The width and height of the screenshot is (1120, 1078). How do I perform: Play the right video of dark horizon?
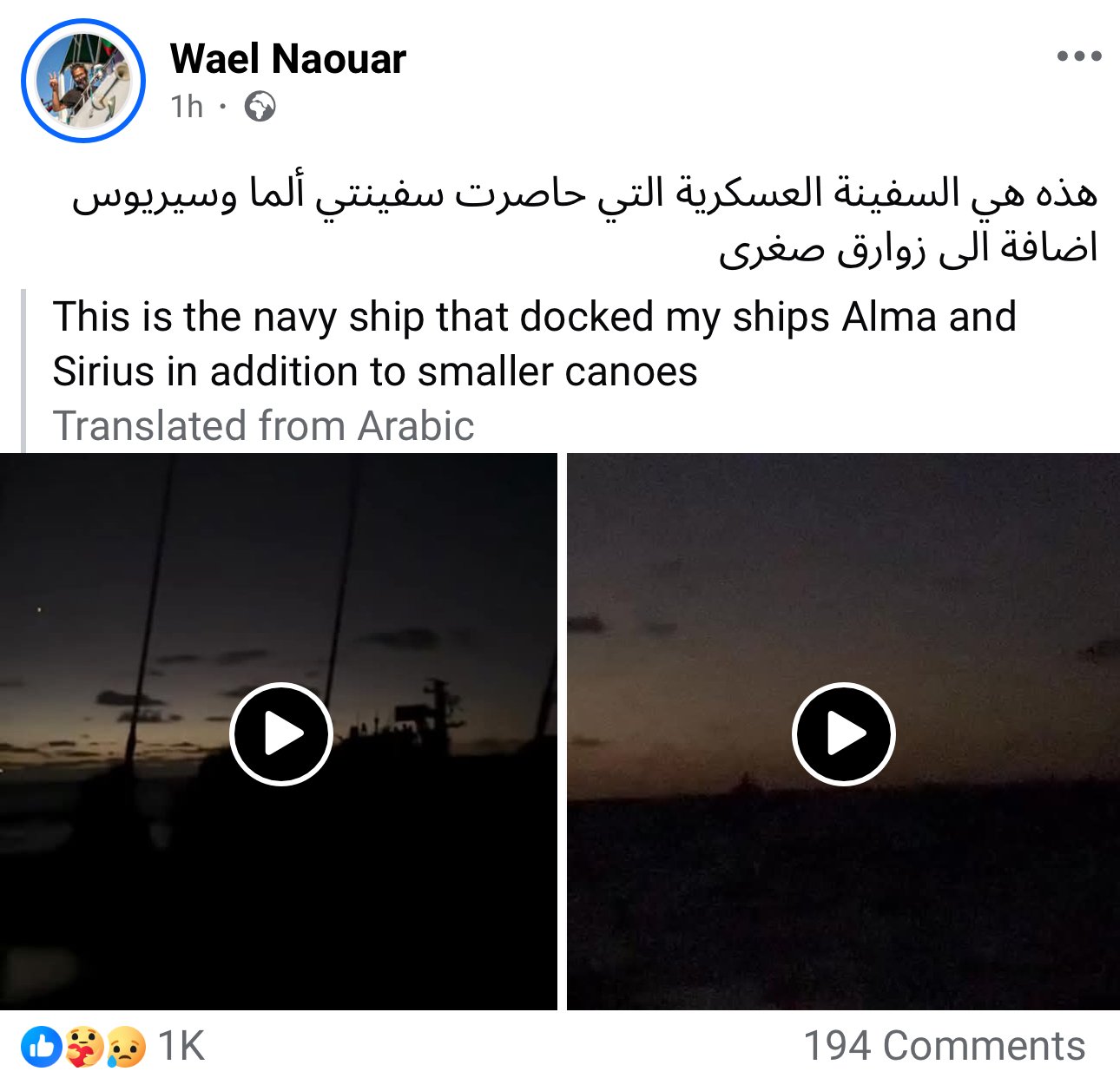pos(843,734)
